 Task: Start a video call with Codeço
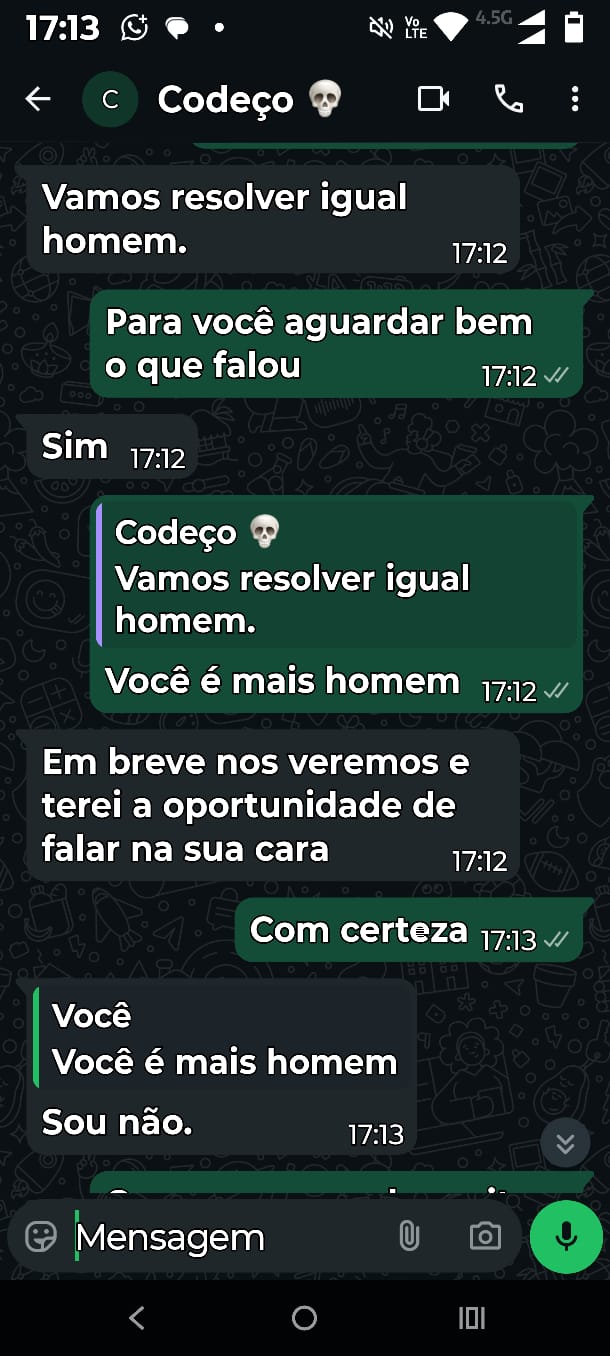(x=433, y=99)
